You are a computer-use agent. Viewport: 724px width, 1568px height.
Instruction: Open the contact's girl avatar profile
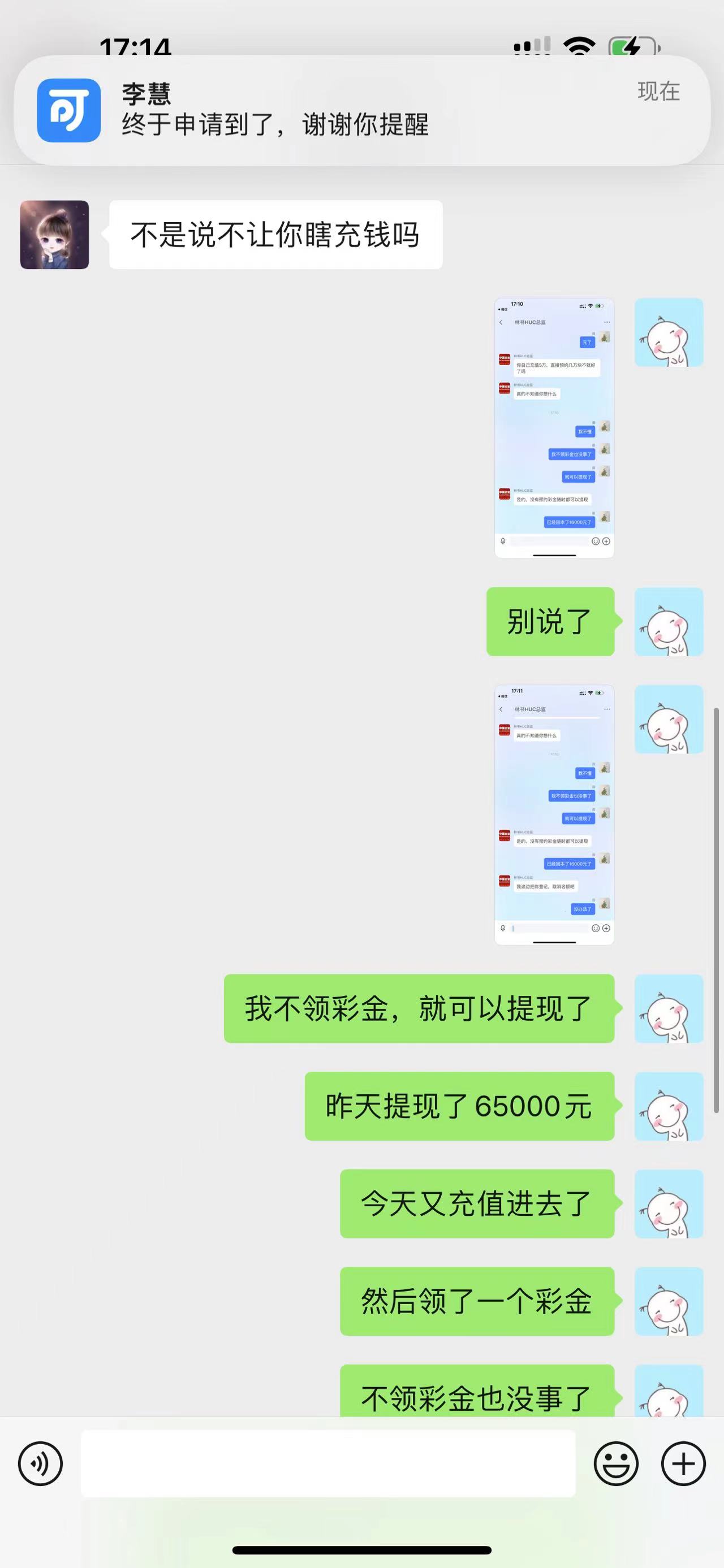pyautogui.click(x=55, y=235)
